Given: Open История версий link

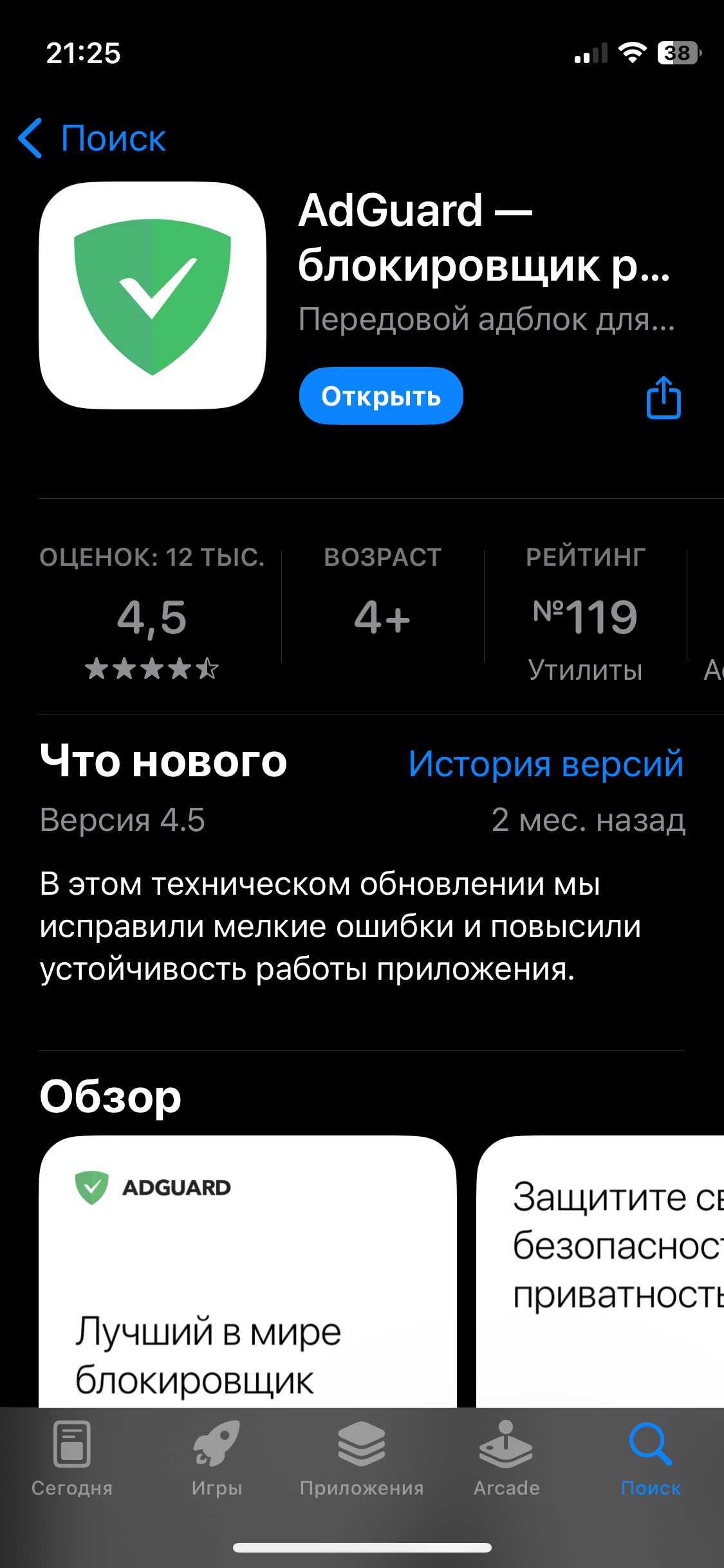Looking at the screenshot, I should tap(545, 764).
